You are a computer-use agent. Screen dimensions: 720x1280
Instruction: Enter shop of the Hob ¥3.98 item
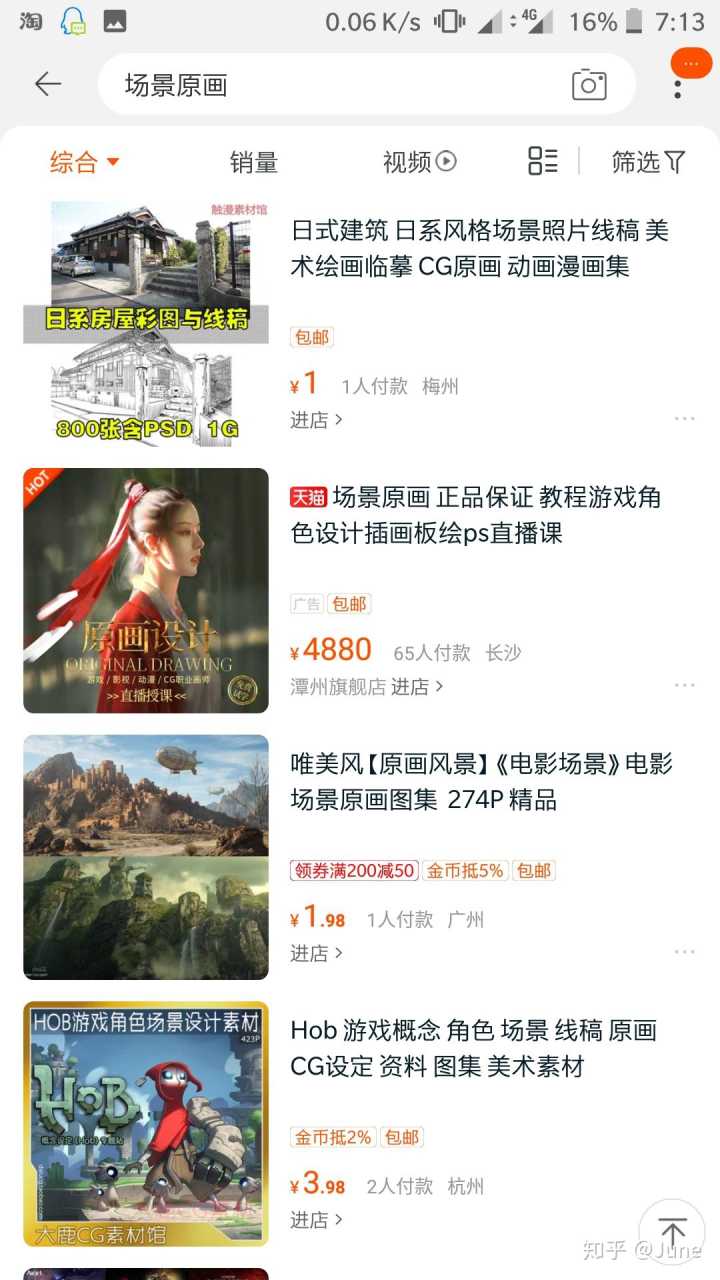316,1220
